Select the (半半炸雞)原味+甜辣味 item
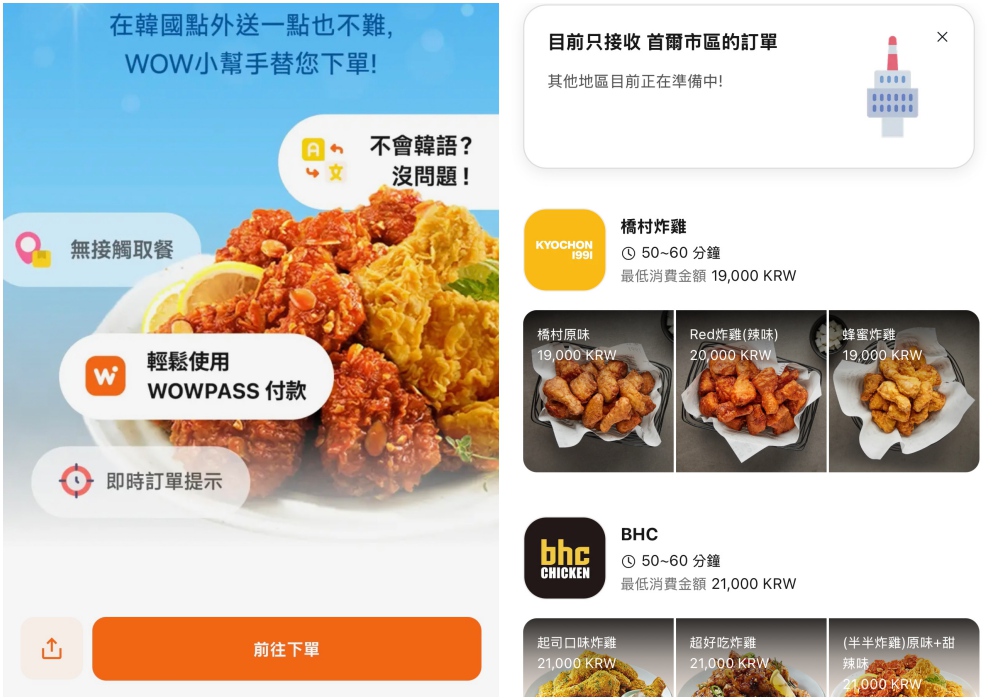The height and width of the screenshot is (700, 1000). (x=903, y=658)
